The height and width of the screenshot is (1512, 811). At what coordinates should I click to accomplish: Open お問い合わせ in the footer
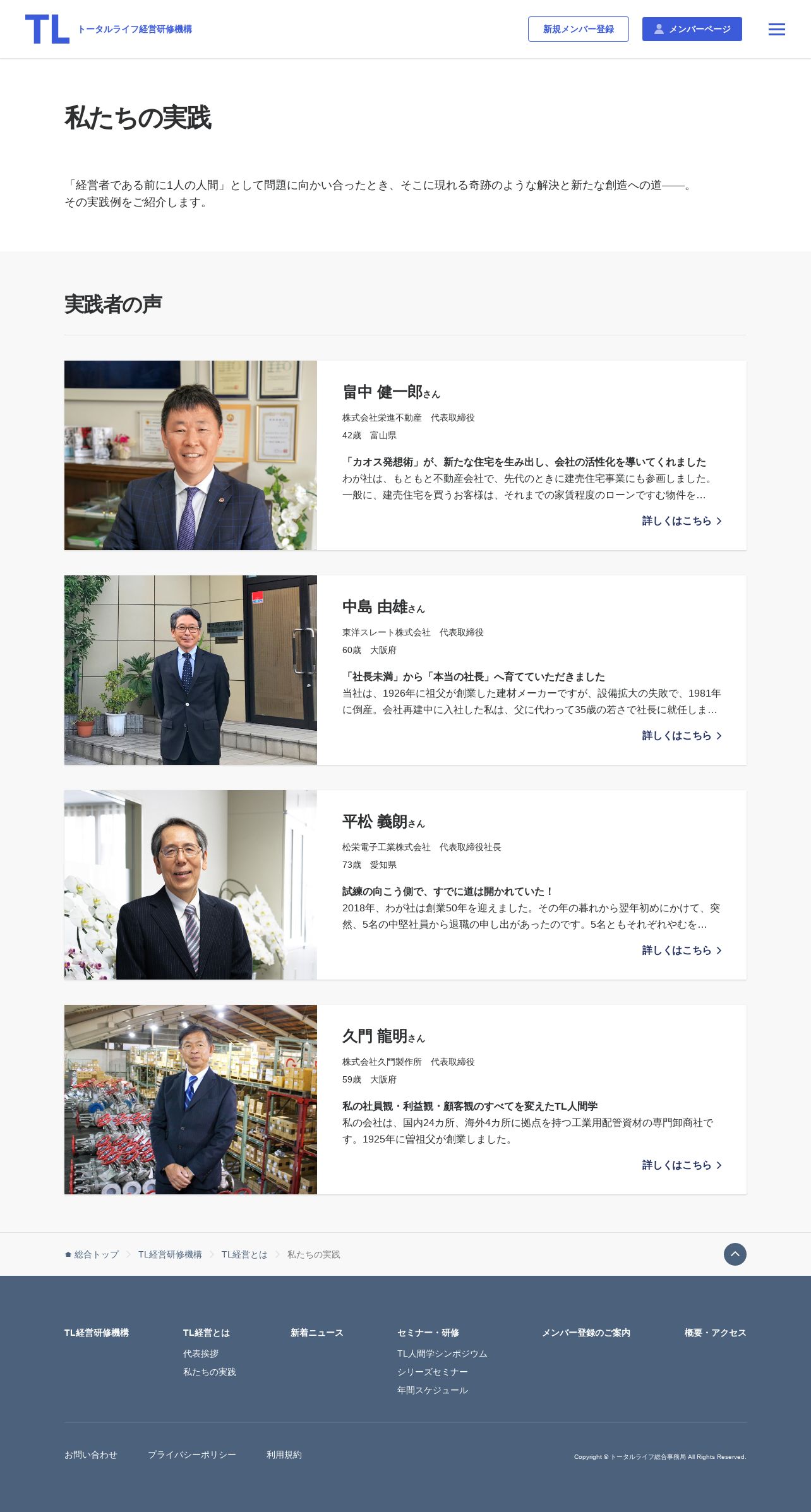click(x=91, y=1455)
